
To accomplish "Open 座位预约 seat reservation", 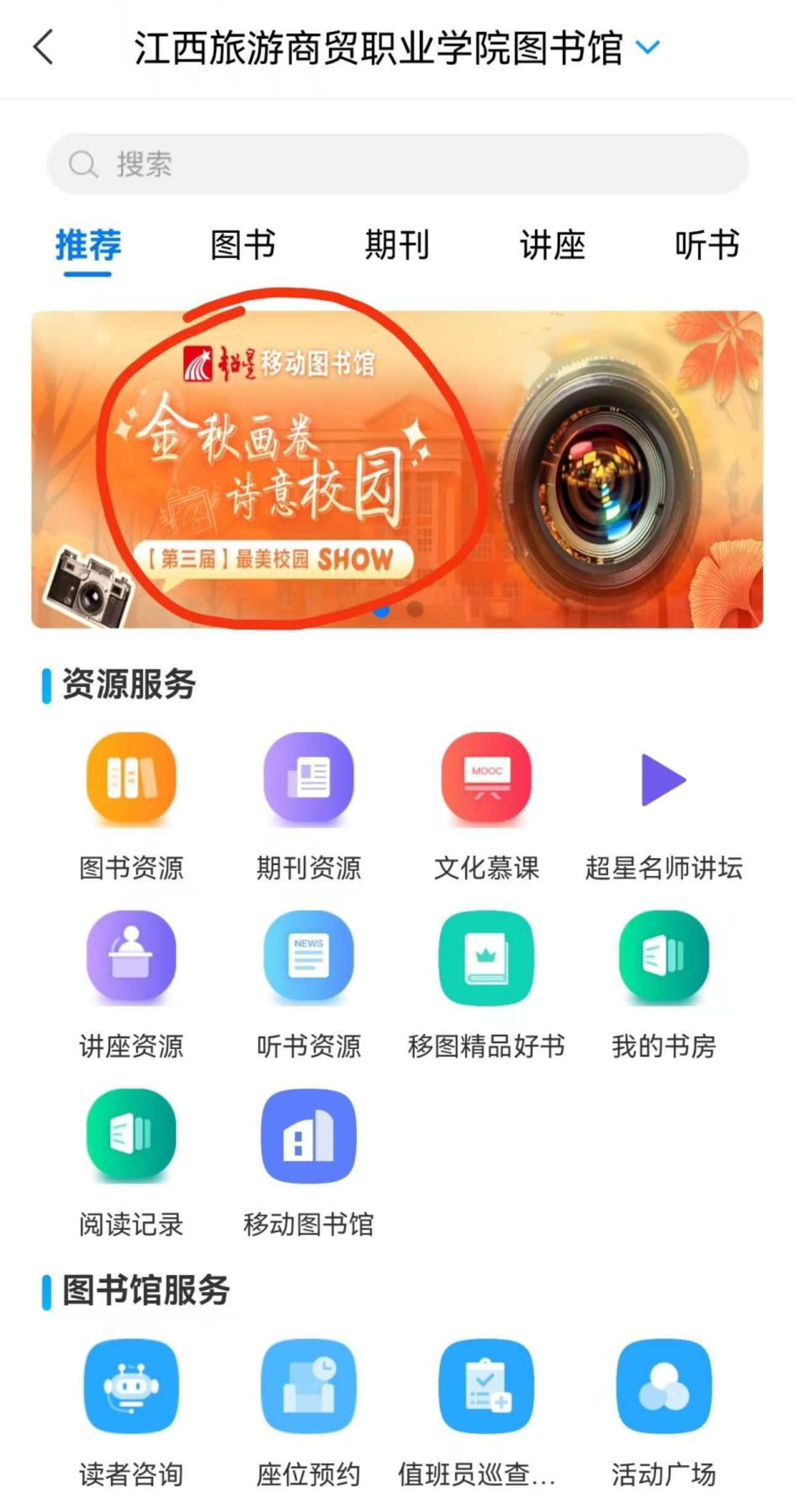I will [x=309, y=1386].
